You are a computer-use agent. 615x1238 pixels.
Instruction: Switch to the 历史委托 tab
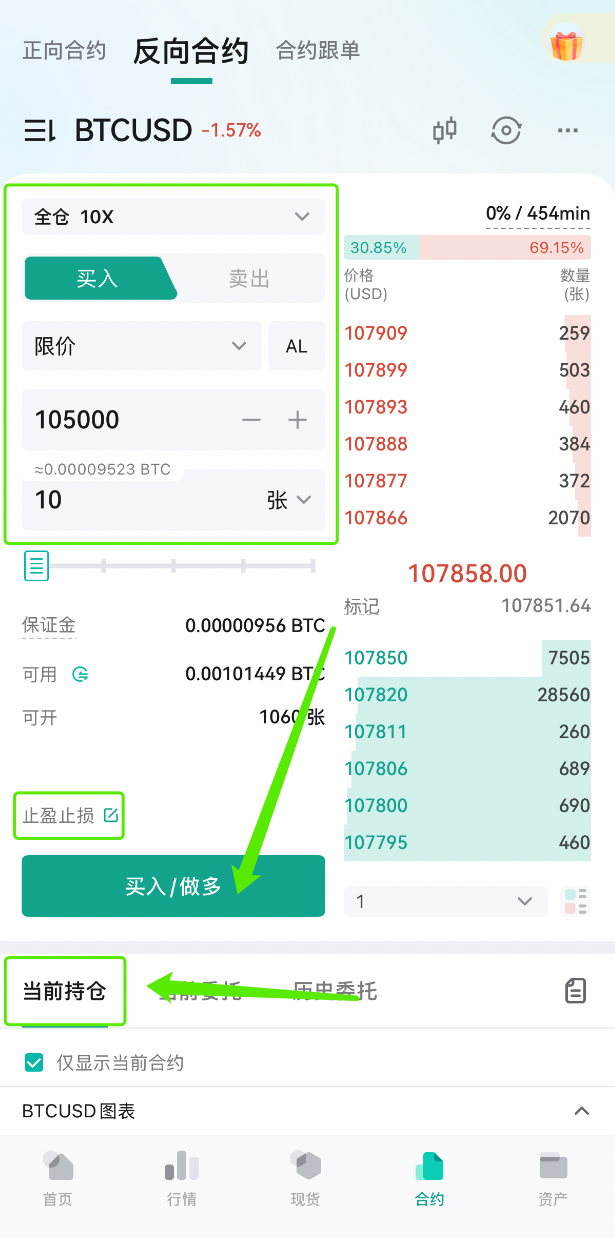(335, 991)
